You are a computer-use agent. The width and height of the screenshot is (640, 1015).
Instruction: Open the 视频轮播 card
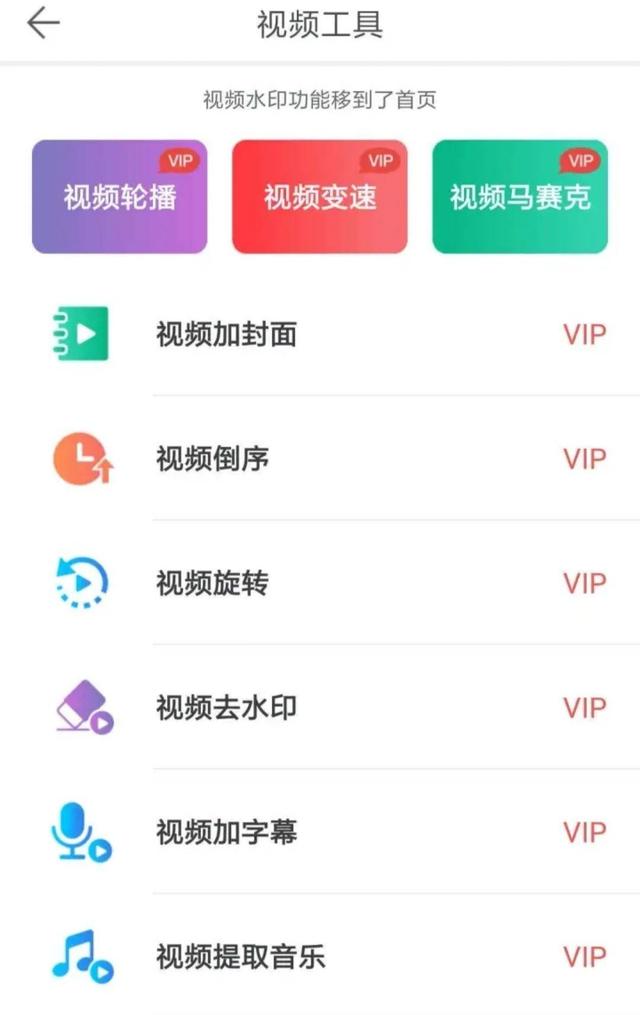click(x=120, y=197)
